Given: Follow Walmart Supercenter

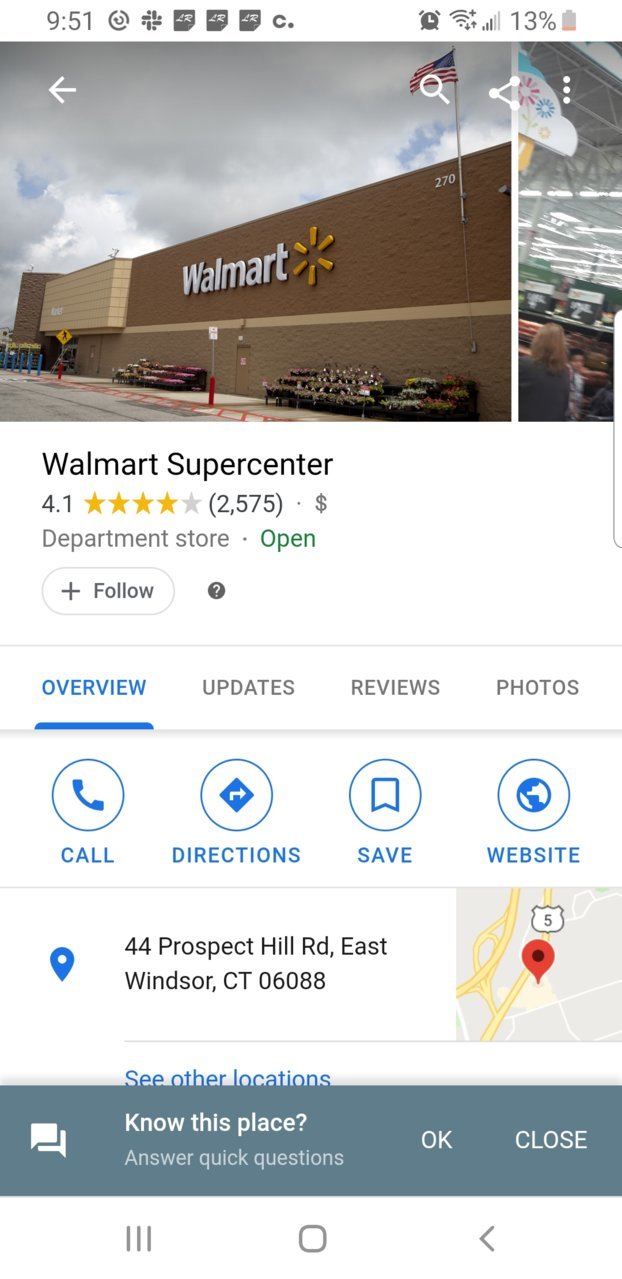Looking at the screenshot, I should (x=108, y=591).
